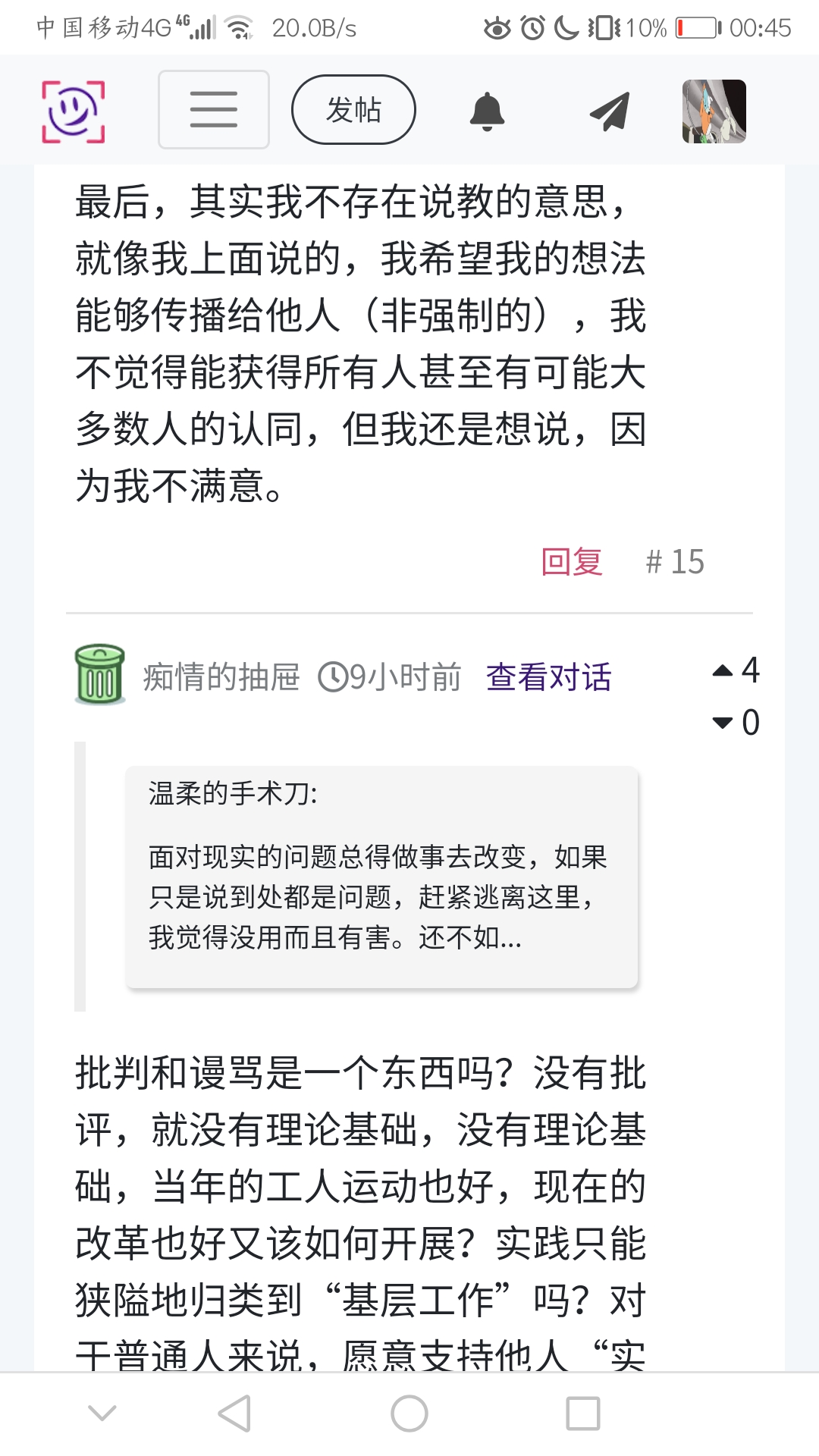
Task: Open the hamburger navigation menu
Action: pyautogui.click(x=213, y=110)
